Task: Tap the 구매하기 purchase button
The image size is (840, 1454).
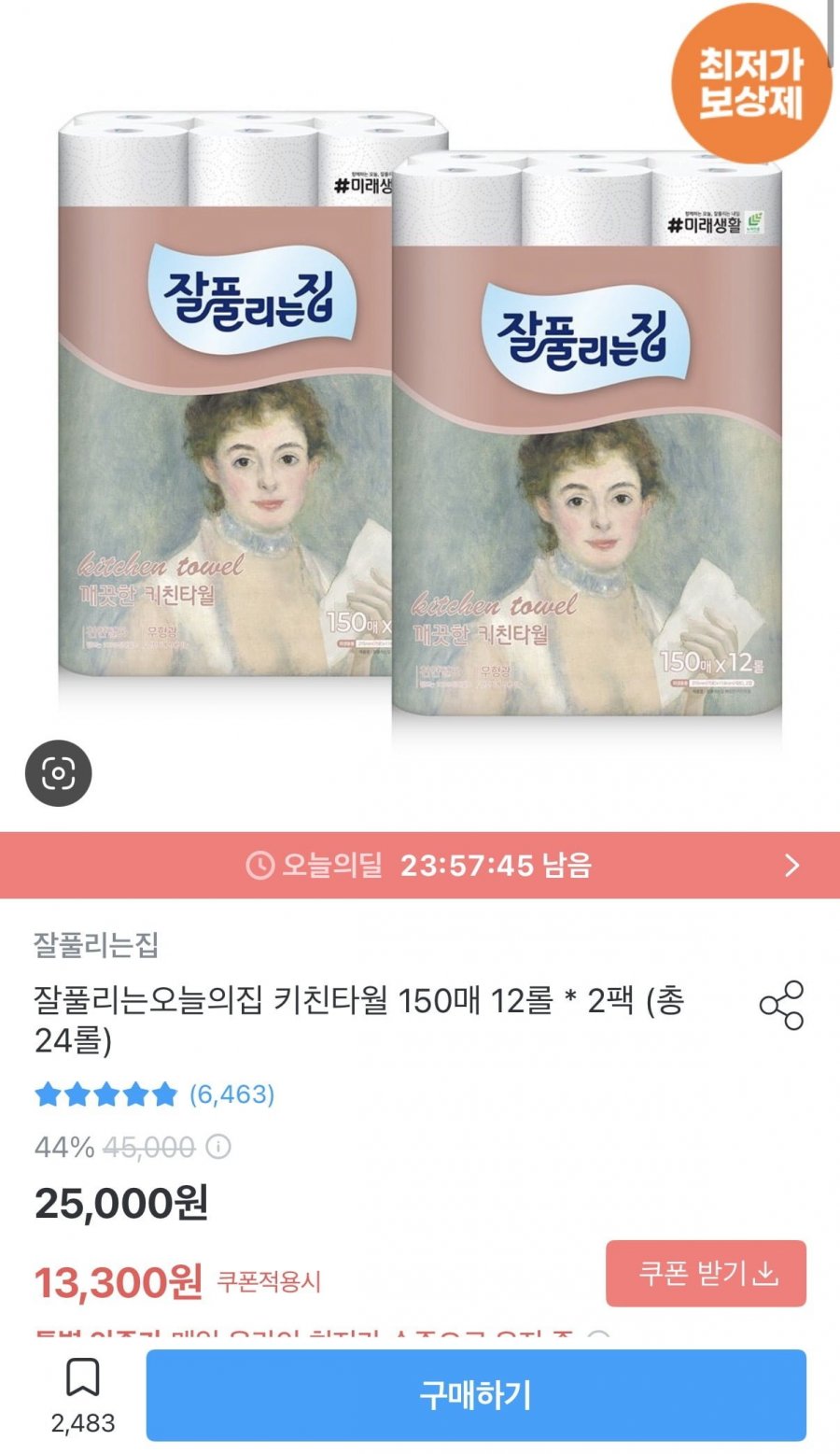Action: coord(476,1395)
